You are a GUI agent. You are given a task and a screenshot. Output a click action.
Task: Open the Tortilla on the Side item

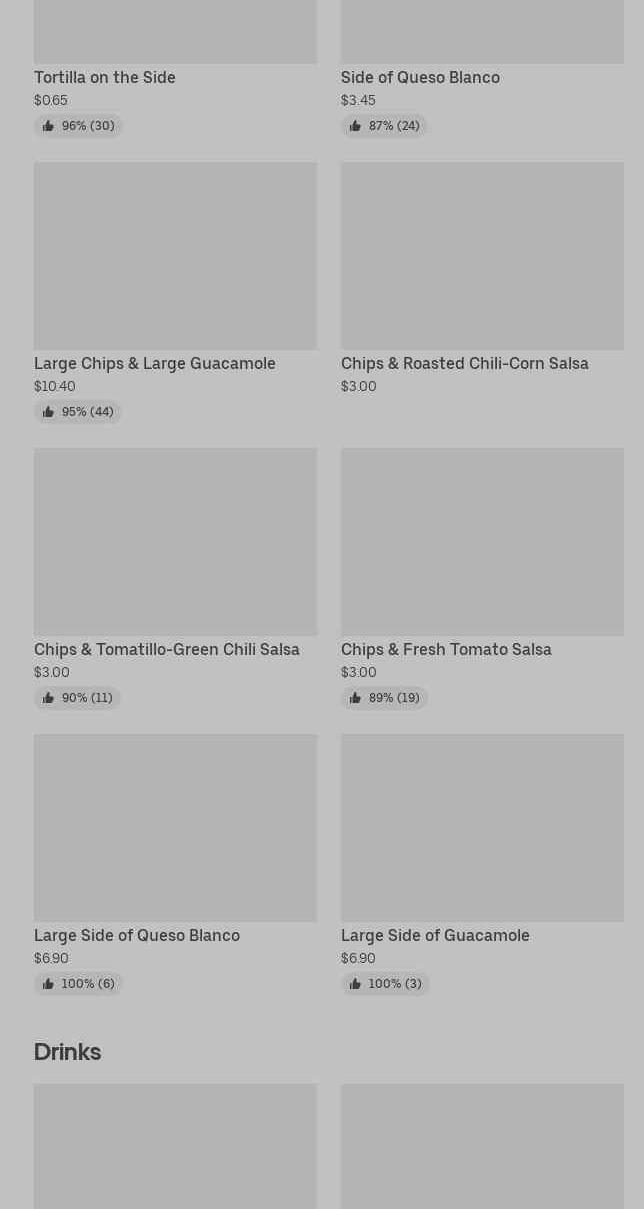click(105, 77)
